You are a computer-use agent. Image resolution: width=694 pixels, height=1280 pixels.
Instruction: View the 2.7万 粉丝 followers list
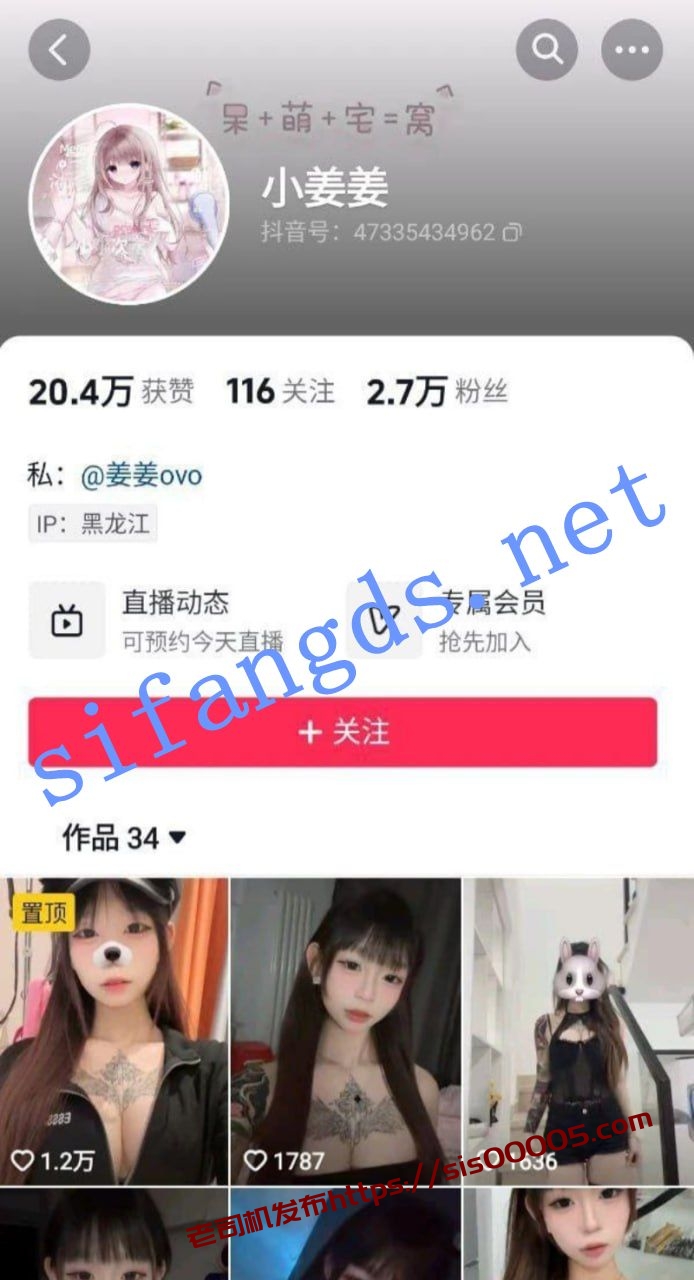pos(437,392)
